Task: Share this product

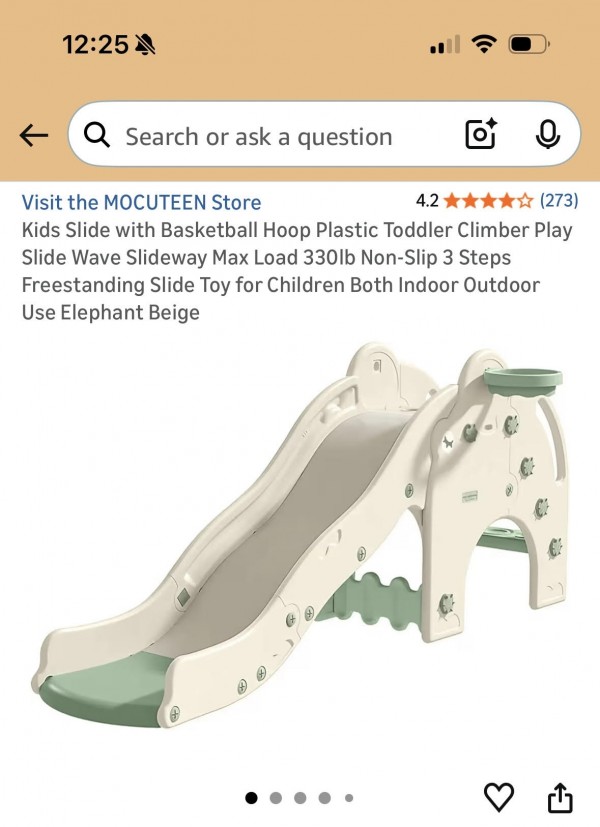Action: tap(560, 797)
